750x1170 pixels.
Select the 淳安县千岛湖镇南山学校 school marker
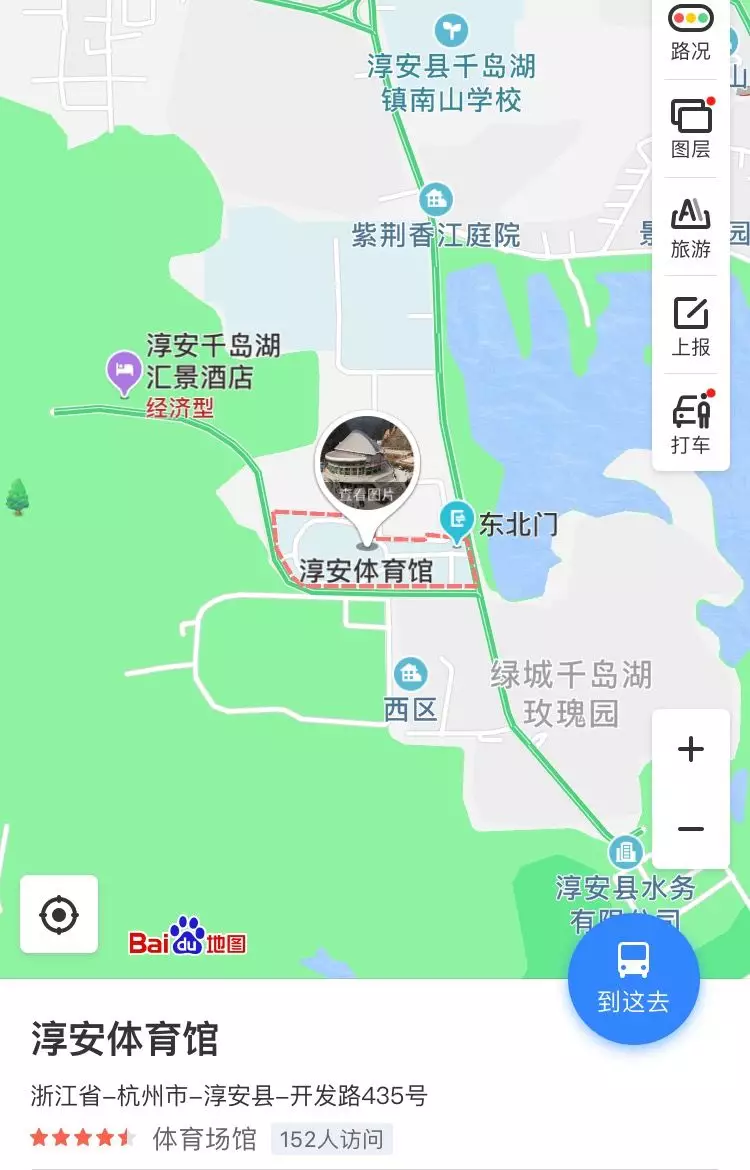point(451,28)
